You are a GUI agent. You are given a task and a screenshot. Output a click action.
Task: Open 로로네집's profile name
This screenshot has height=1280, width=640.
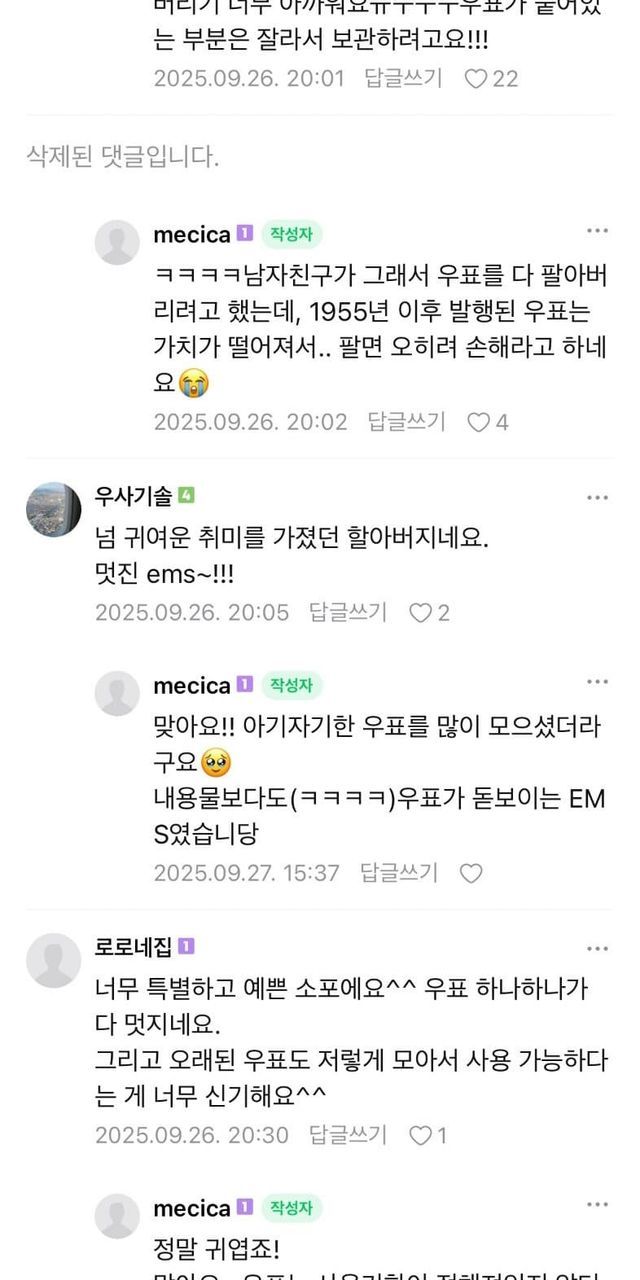[x=133, y=947]
